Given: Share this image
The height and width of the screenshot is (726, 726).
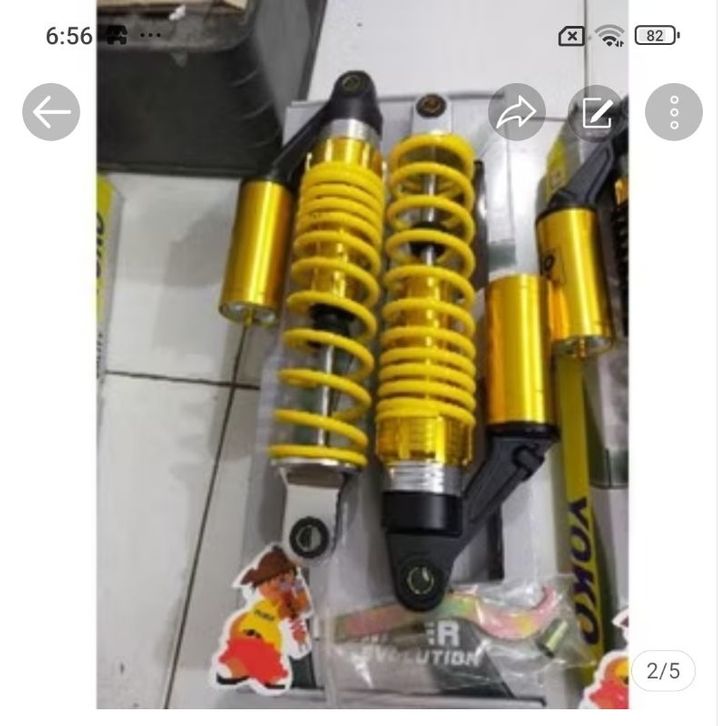Looking at the screenshot, I should pos(517,112).
